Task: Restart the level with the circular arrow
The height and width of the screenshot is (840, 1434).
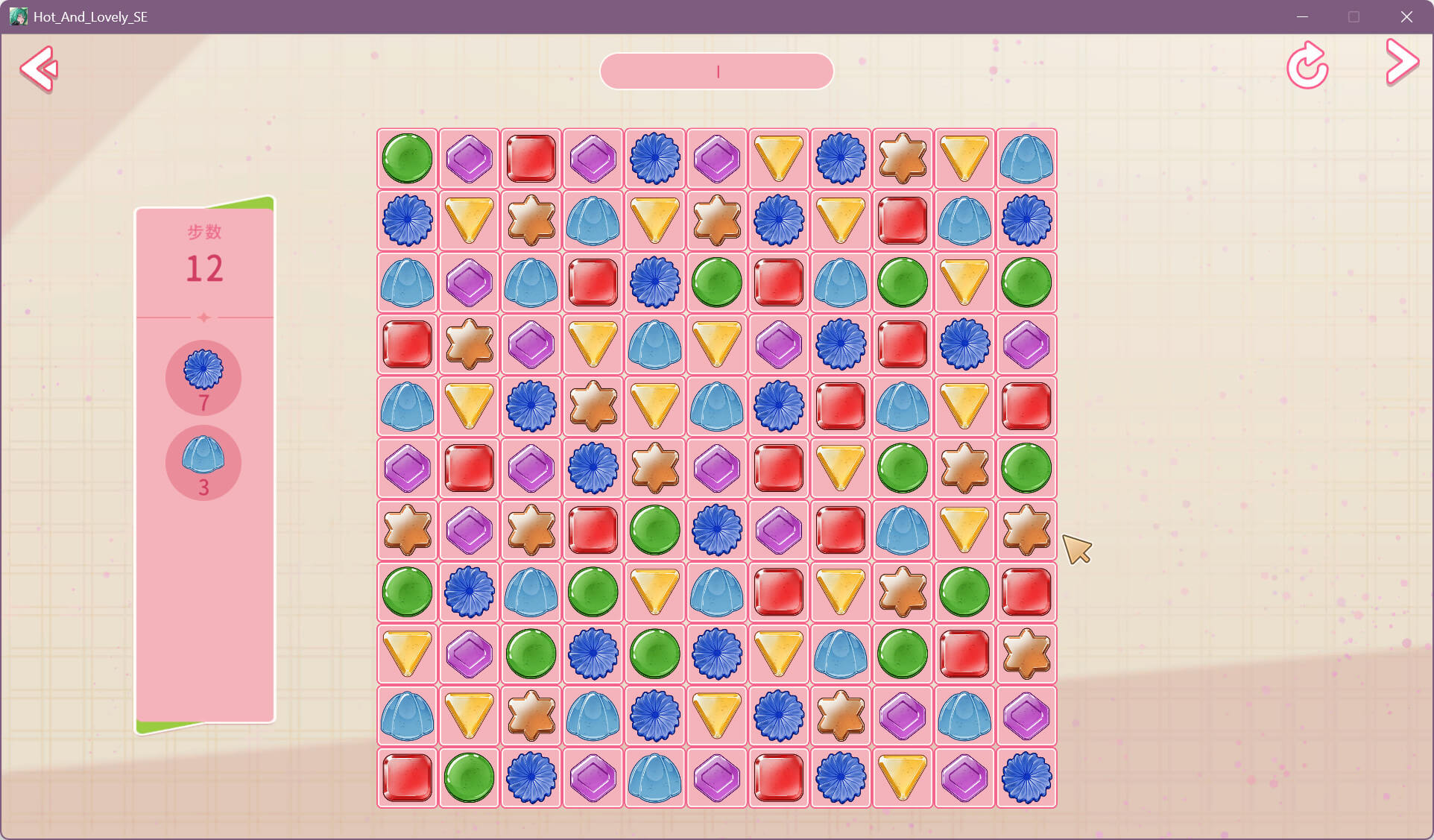Action: 1307,67
